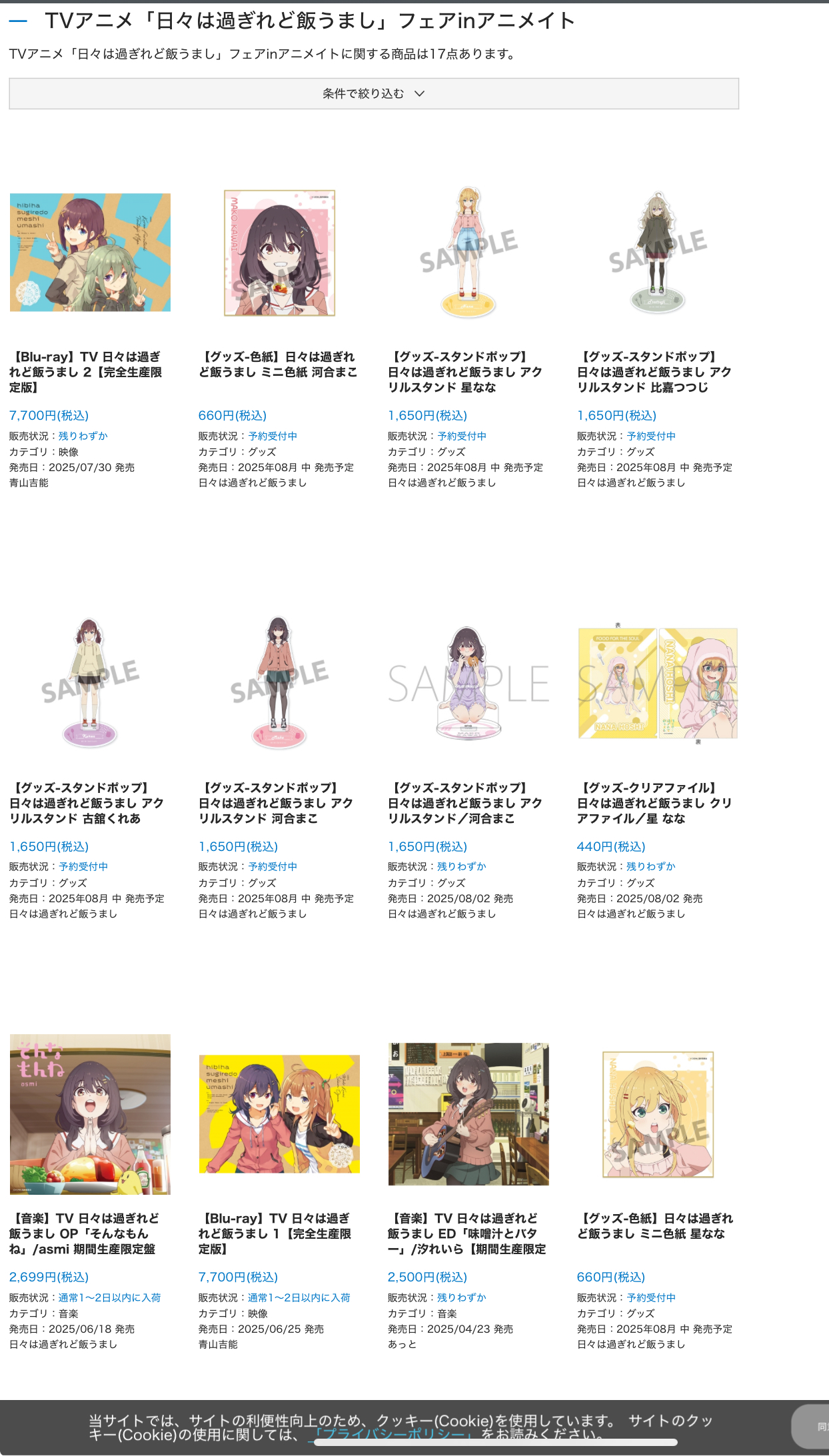829x1456 pixels.
Task: Open OP「そんなもんね」asmi music item
Action: 85,1233
